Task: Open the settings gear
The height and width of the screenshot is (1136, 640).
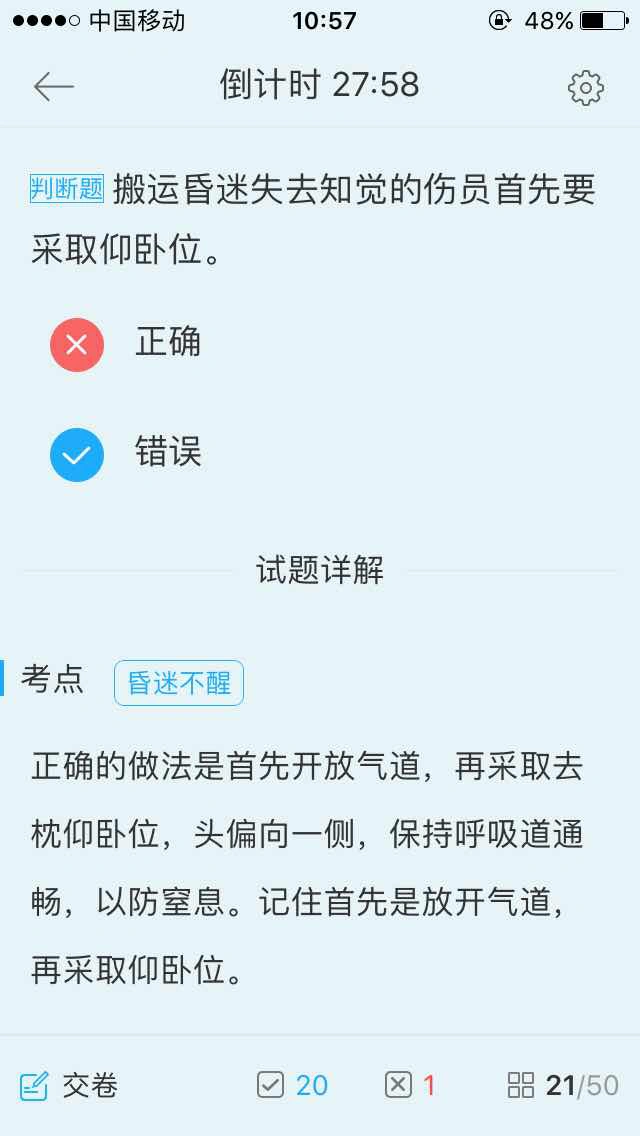Action: pyautogui.click(x=585, y=88)
